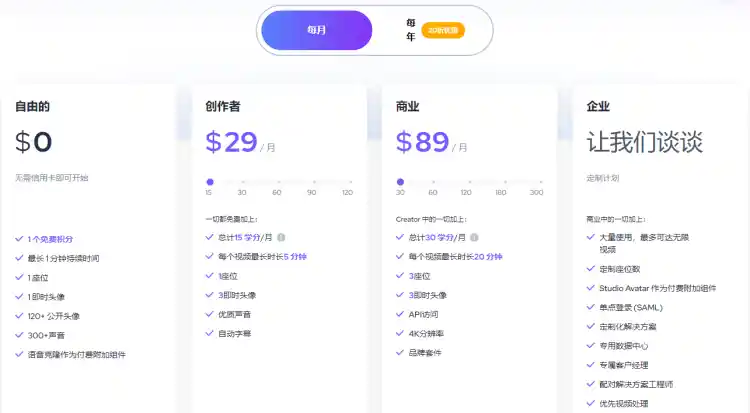Set the 创作者 plan slider to 60
Viewport: 750px width, 413px height.
pos(277,182)
